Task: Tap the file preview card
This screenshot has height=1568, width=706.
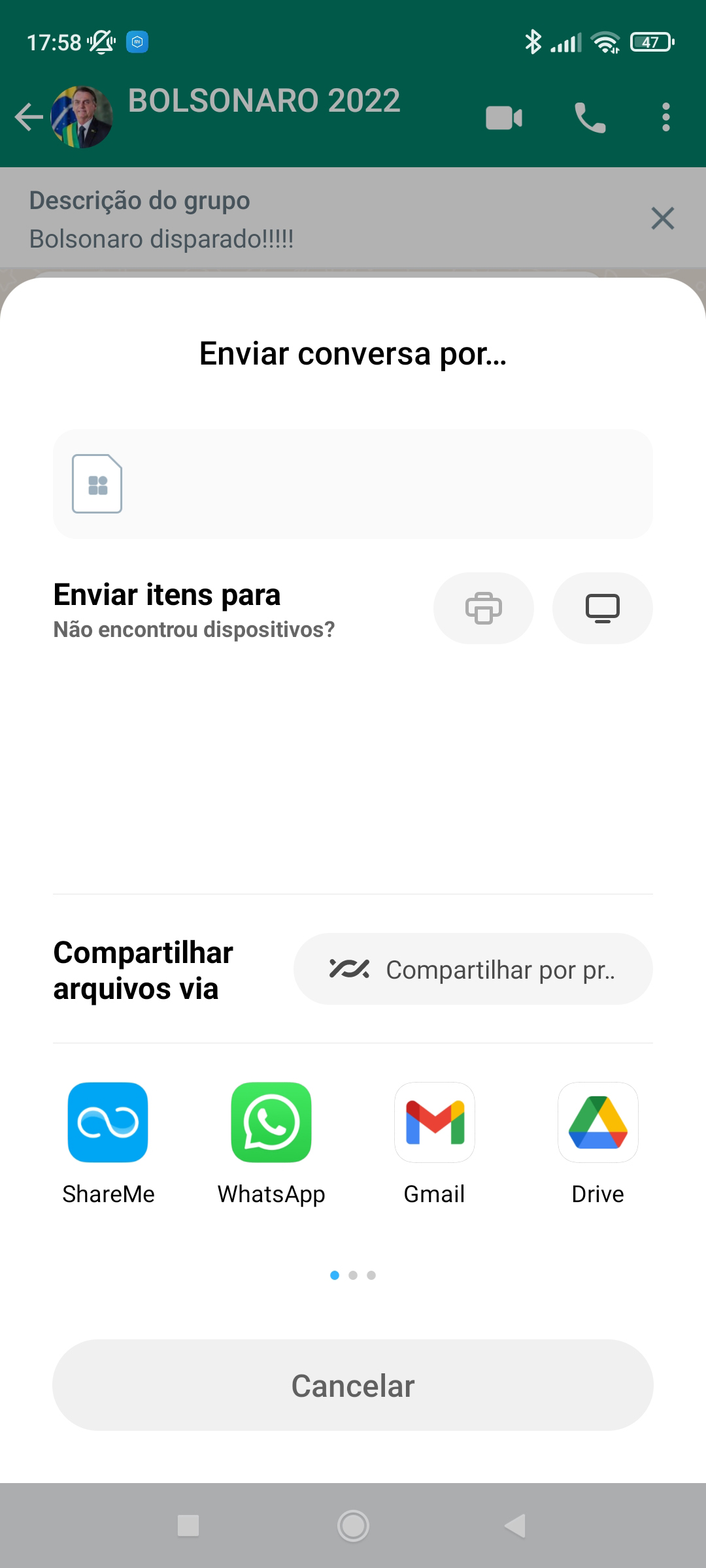Action: pos(353,484)
